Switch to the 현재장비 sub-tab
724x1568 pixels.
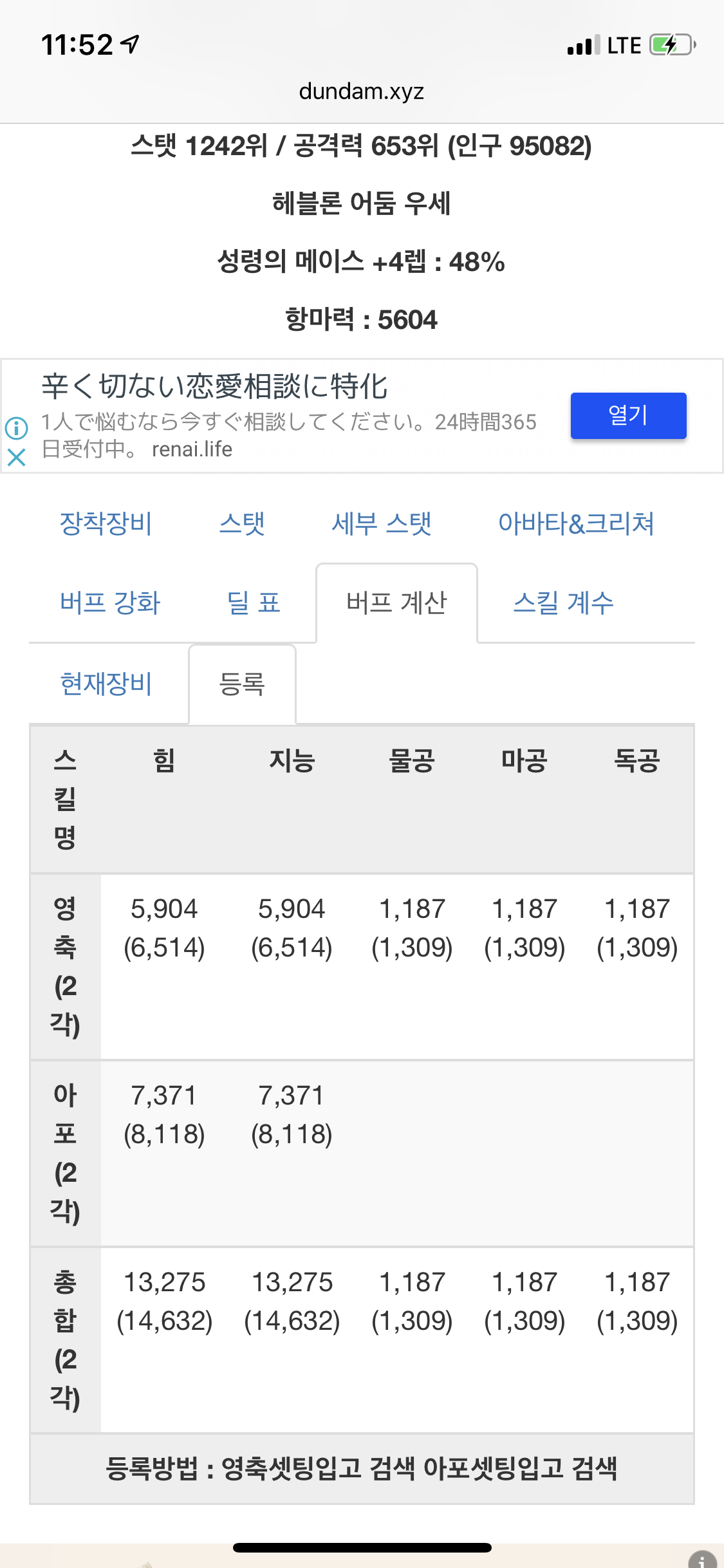pyautogui.click(x=106, y=684)
